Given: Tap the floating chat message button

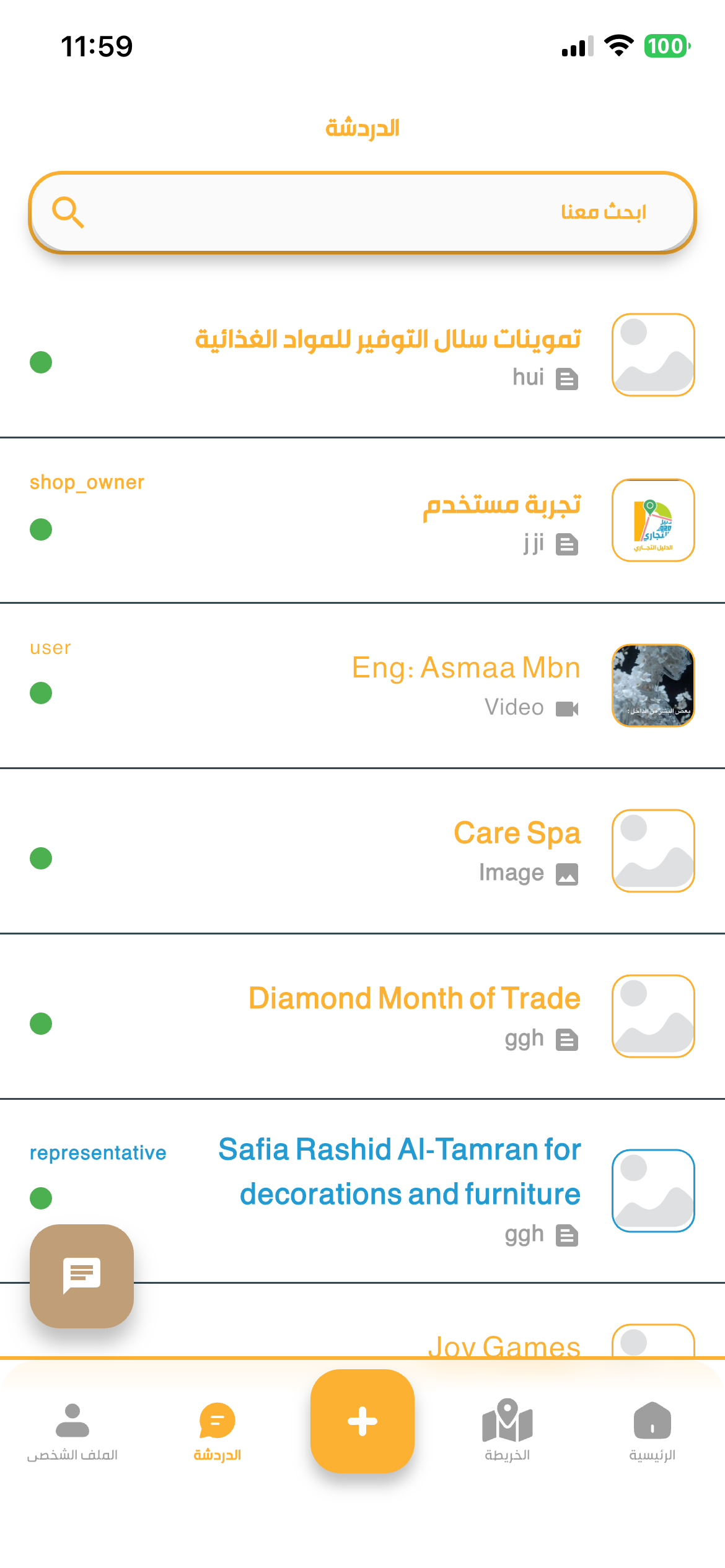Looking at the screenshot, I should (x=82, y=1276).
